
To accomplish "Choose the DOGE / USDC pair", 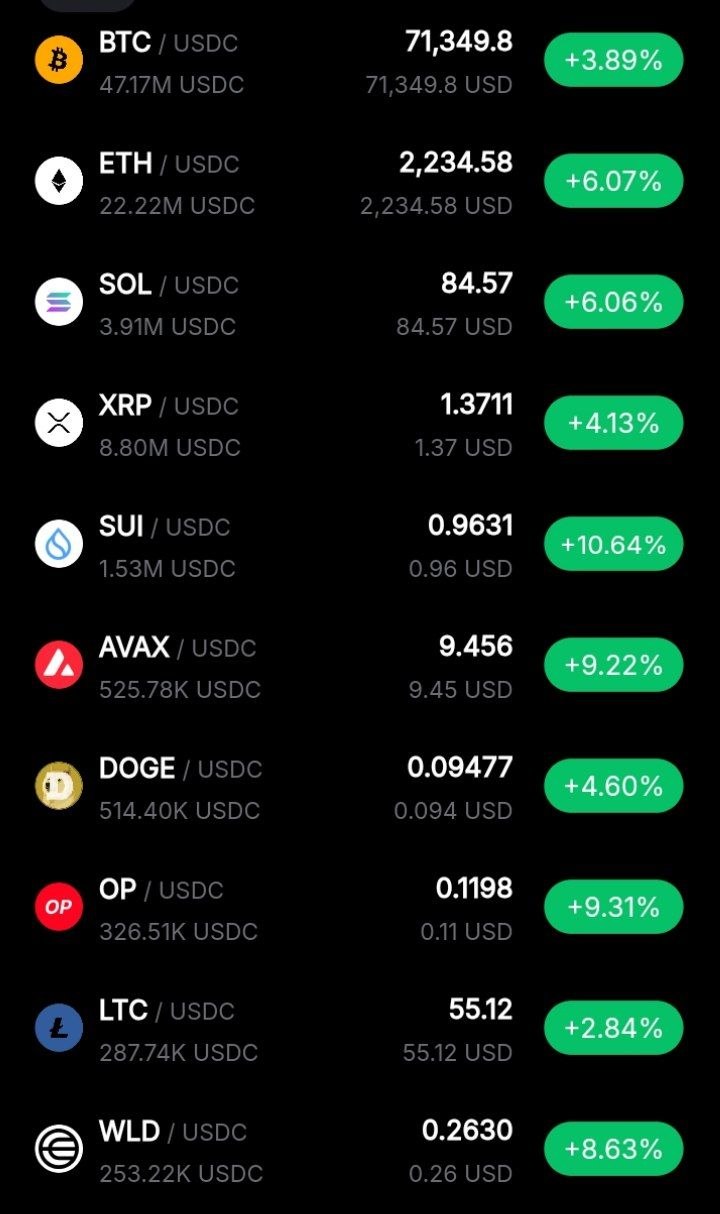I will point(180,788).
